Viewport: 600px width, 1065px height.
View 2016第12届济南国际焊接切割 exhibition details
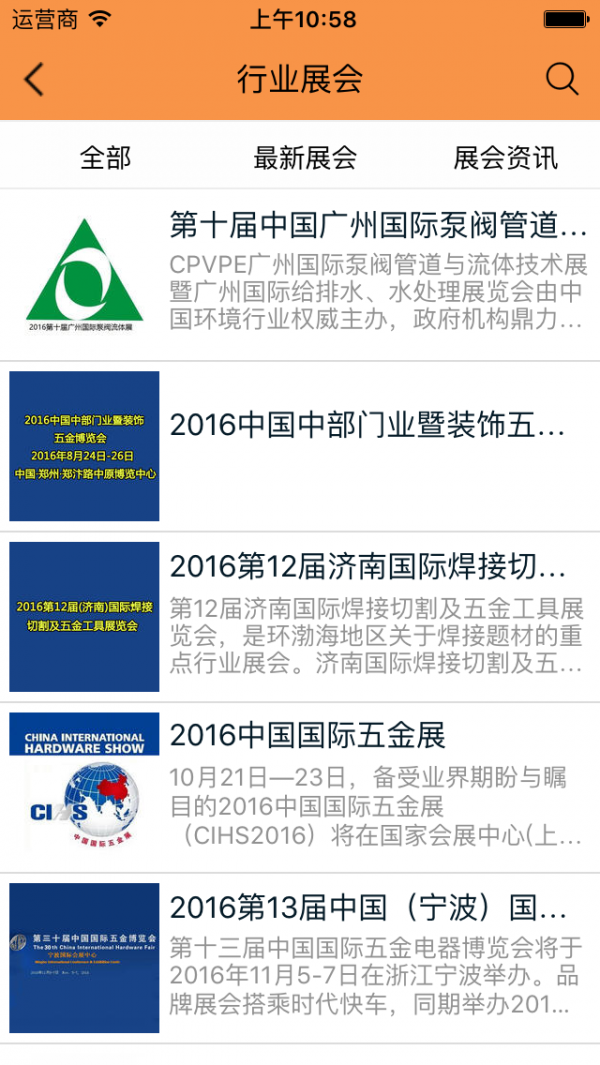coord(367,567)
